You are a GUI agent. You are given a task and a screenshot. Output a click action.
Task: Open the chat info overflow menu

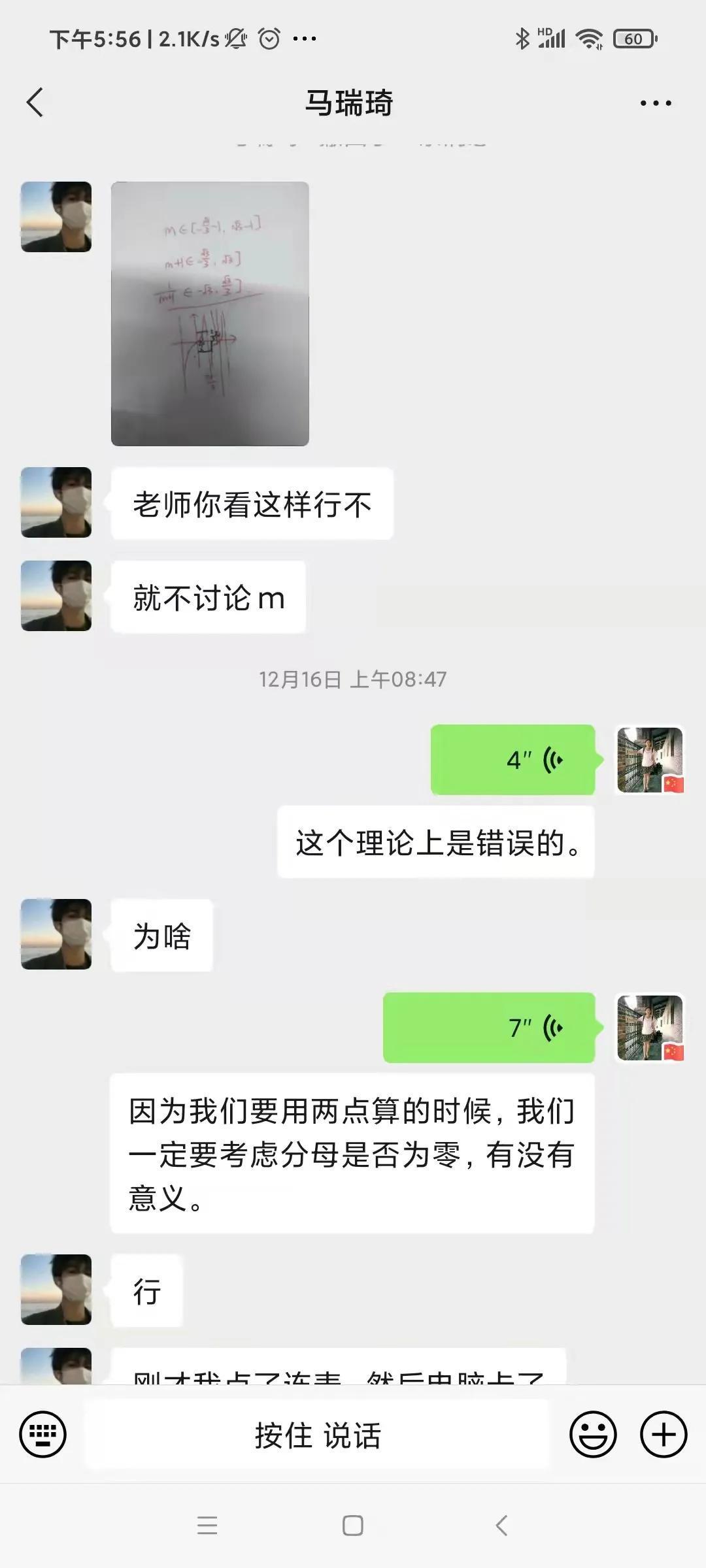(x=656, y=103)
